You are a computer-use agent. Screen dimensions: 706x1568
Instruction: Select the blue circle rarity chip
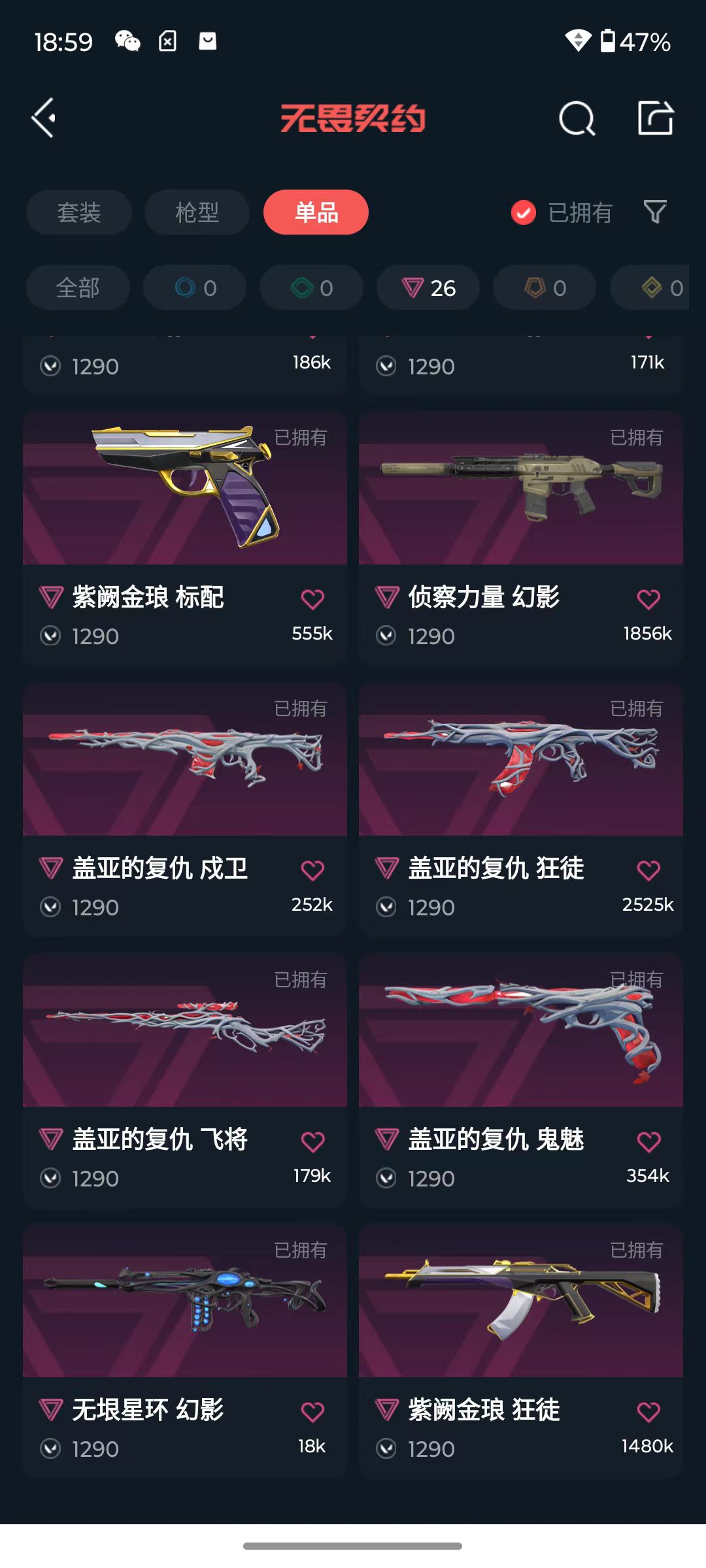(x=195, y=287)
